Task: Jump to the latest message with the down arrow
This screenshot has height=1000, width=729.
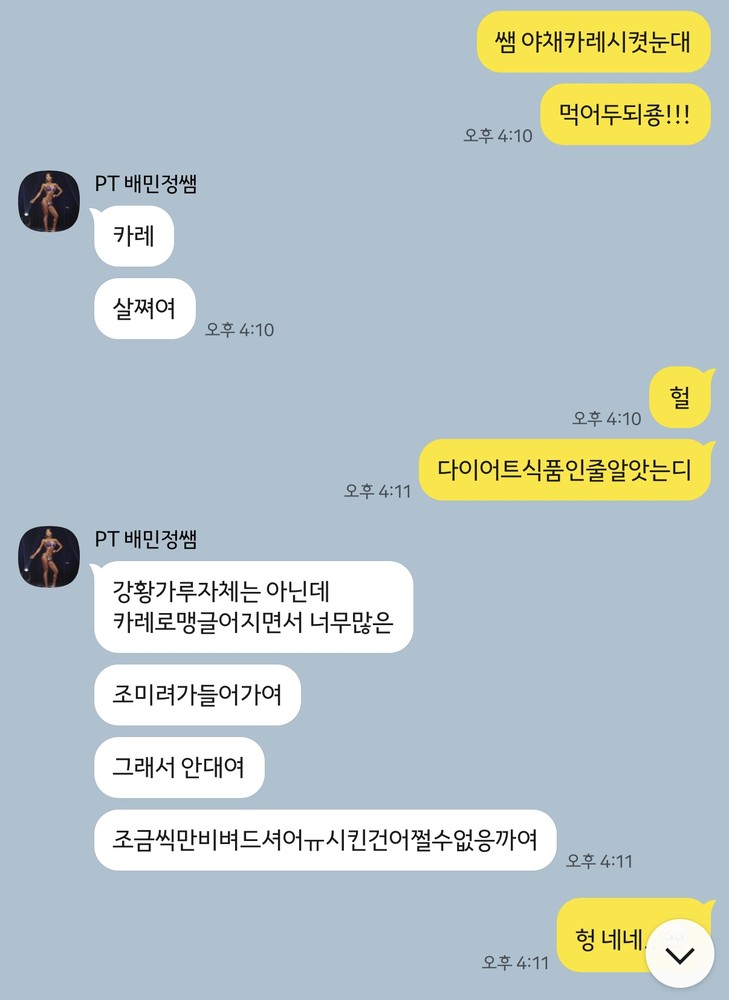Action: pos(680,953)
